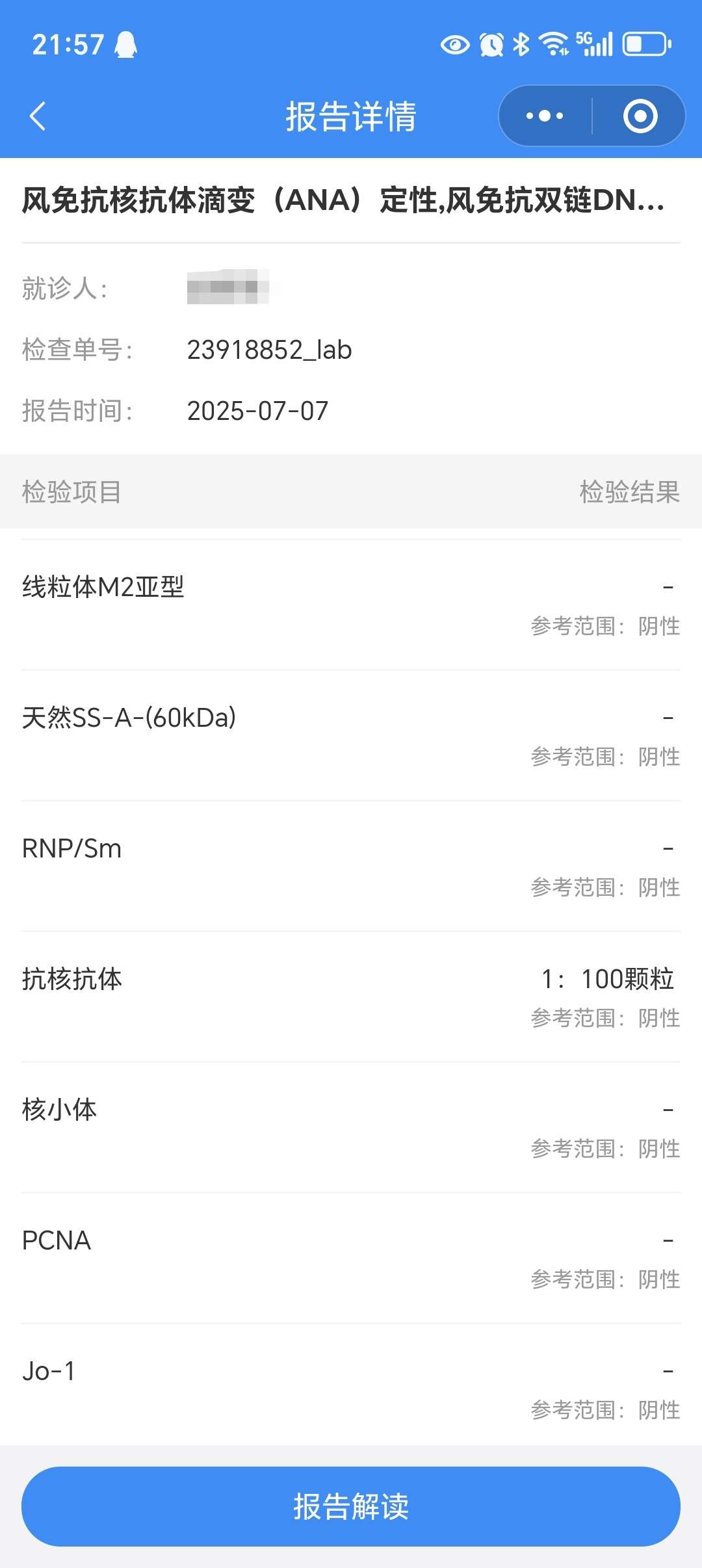The height and width of the screenshot is (1568, 702).
Task: Tap the circular close capsule icon
Action: tap(640, 115)
